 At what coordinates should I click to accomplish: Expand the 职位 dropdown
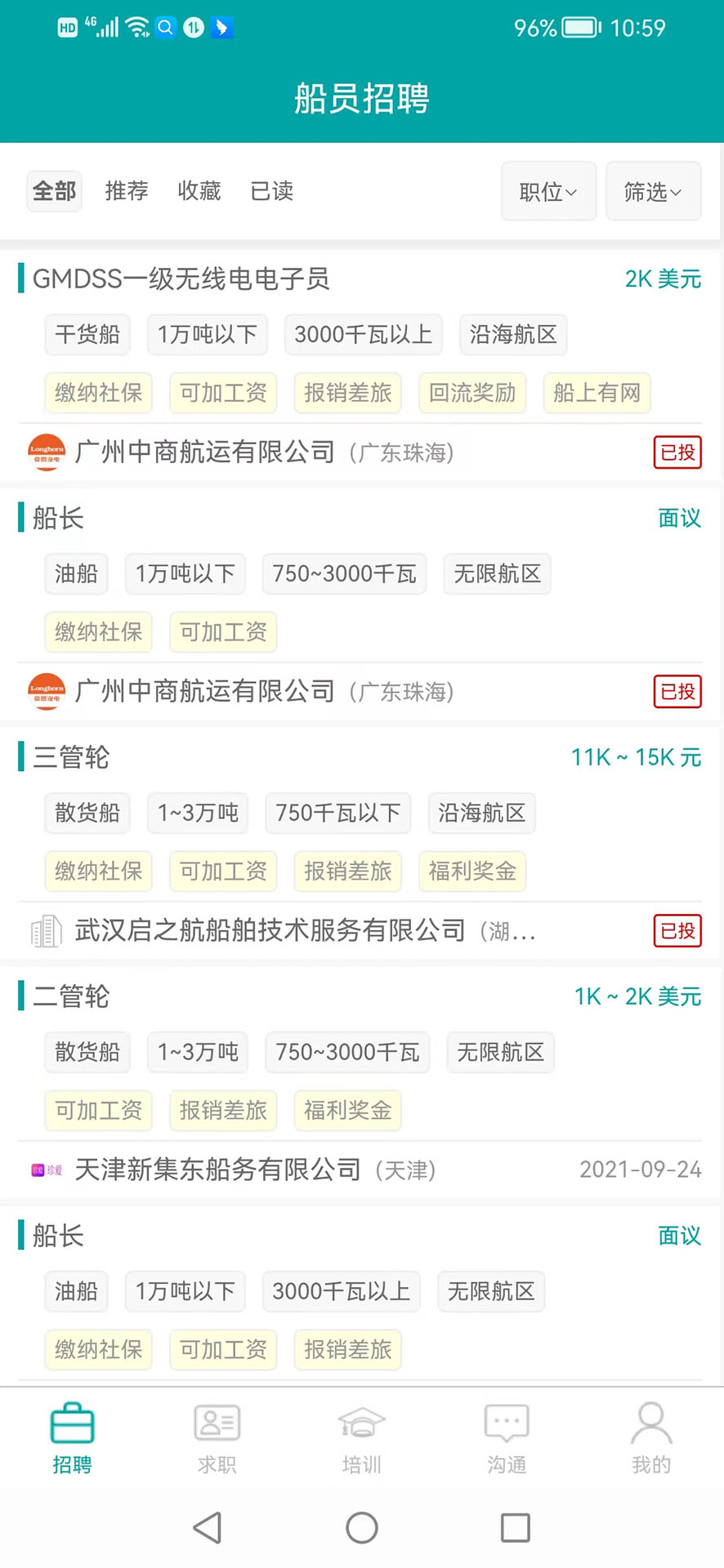tap(548, 192)
